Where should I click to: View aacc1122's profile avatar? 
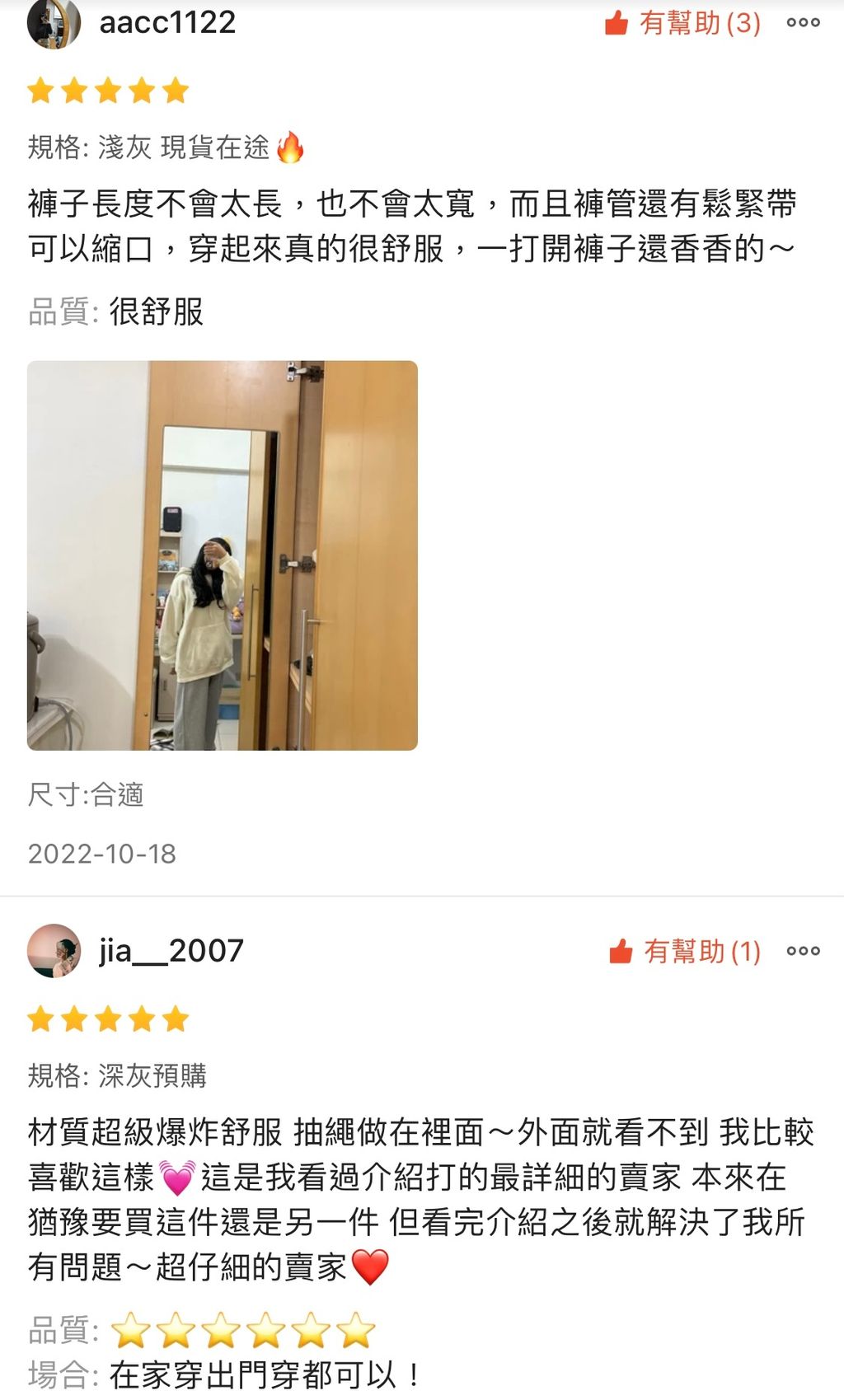pyautogui.click(x=54, y=23)
